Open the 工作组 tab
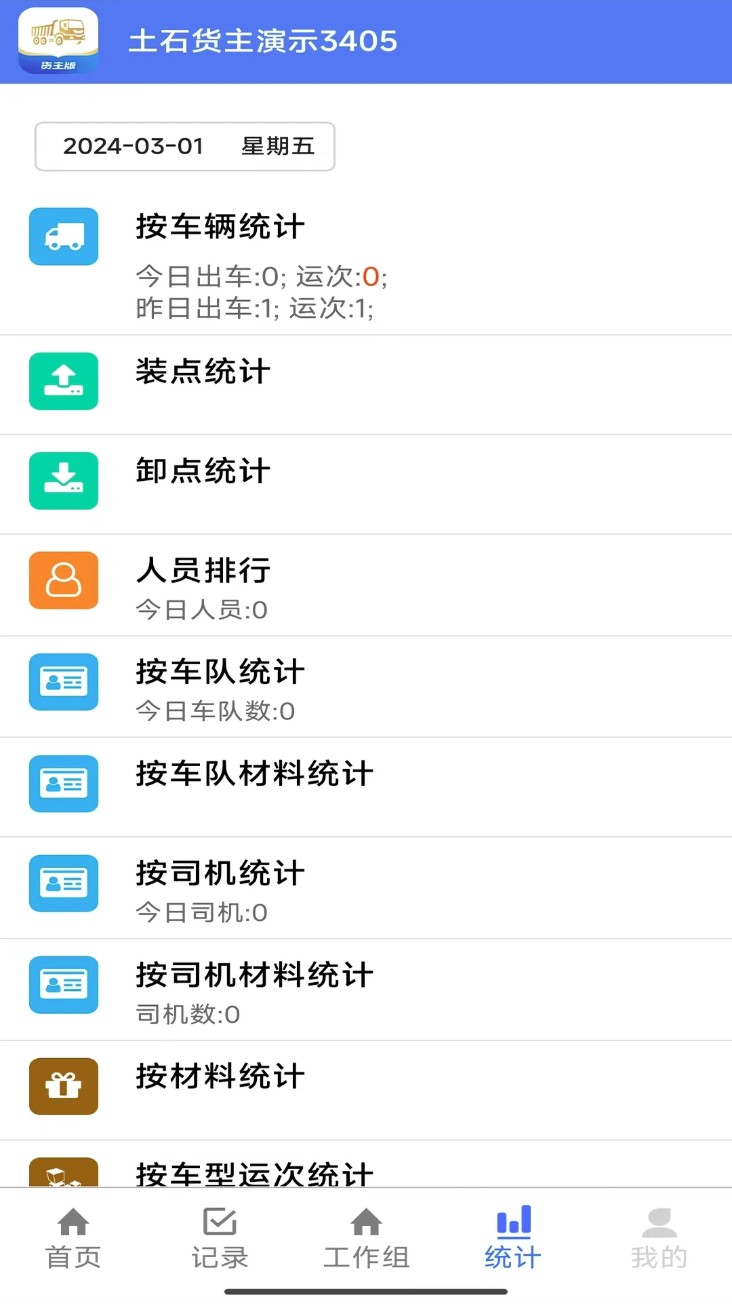Image resolution: width=732 pixels, height=1304 pixels. pyautogui.click(x=366, y=1238)
